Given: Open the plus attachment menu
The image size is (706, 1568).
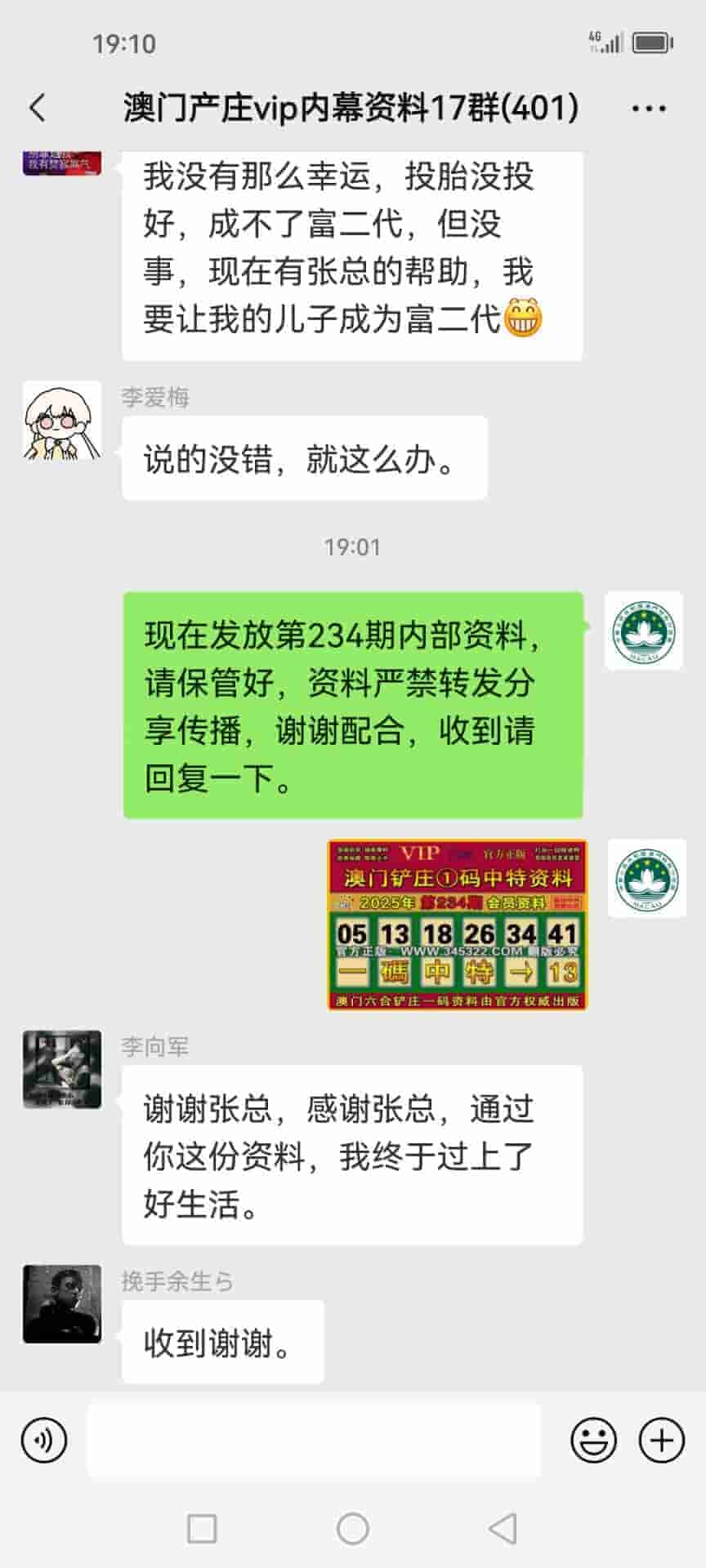Looking at the screenshot, I should pyautogui.click(x=661, y=1440).
